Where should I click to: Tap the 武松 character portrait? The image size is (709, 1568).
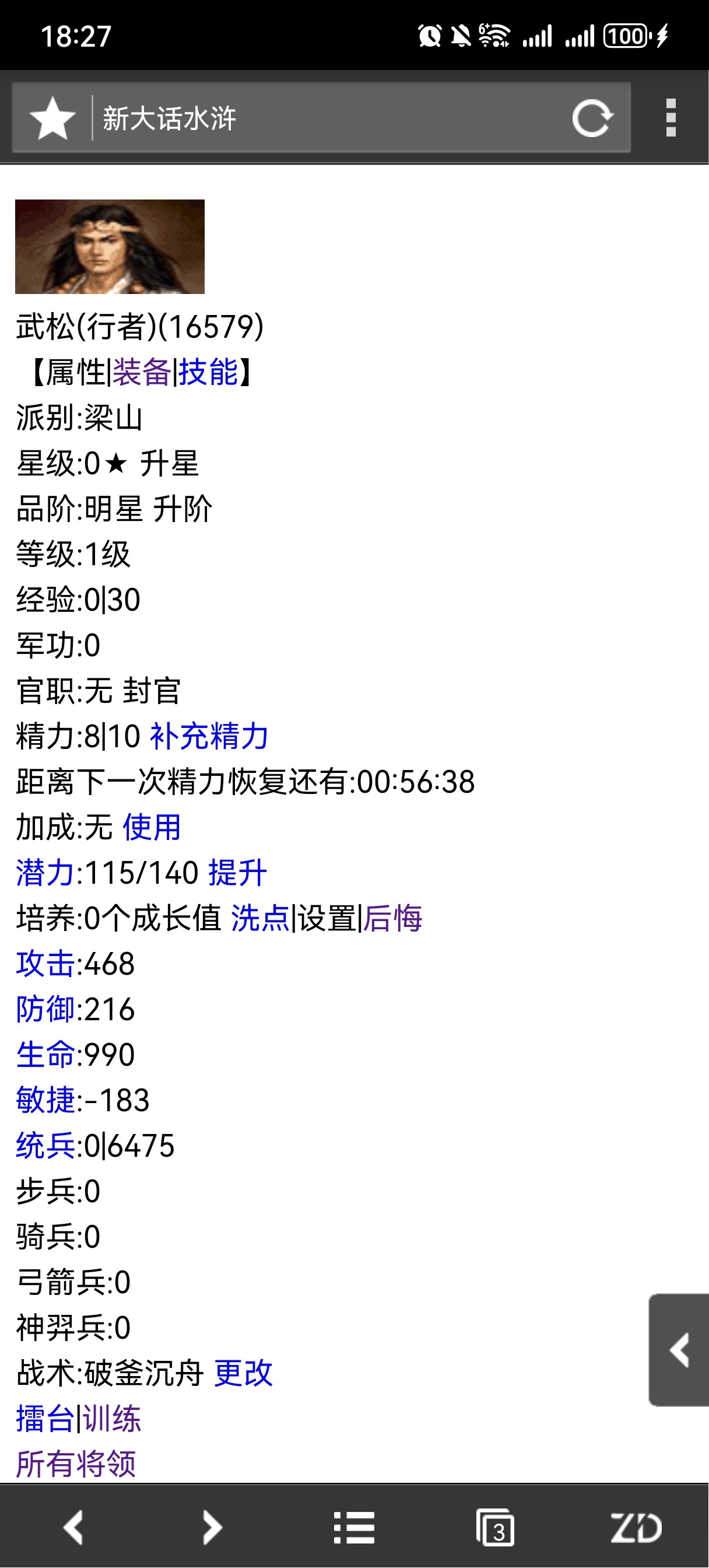point(110,248)
